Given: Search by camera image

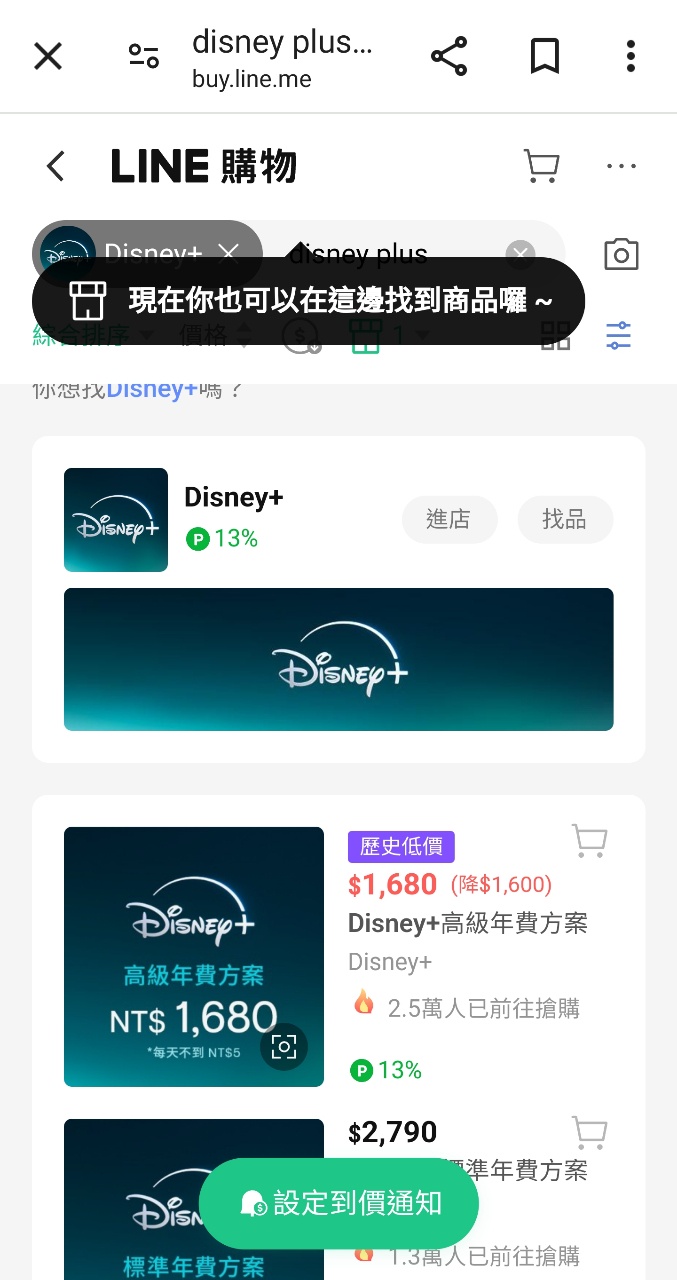Looking at the screenshot, I should [621, 254].
